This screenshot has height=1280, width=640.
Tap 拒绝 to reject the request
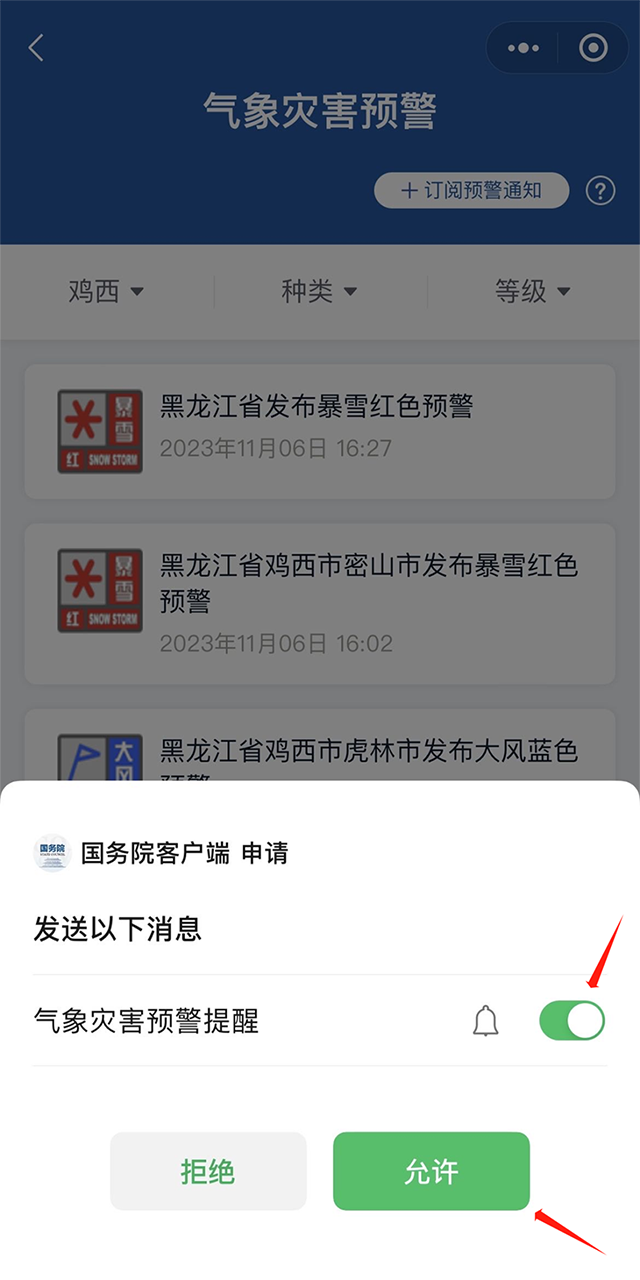tap(208, 1171)
